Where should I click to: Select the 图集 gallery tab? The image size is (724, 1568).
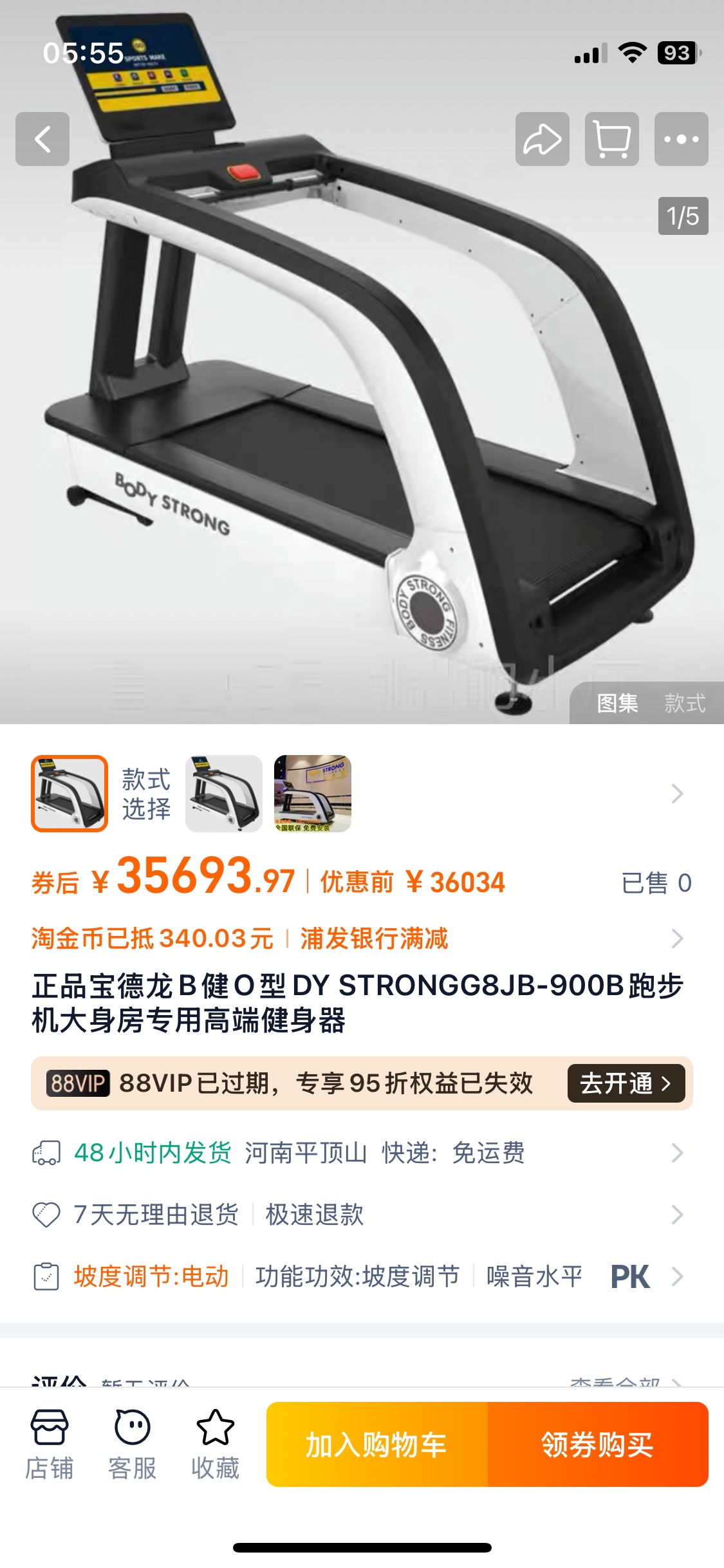[617, 703]
